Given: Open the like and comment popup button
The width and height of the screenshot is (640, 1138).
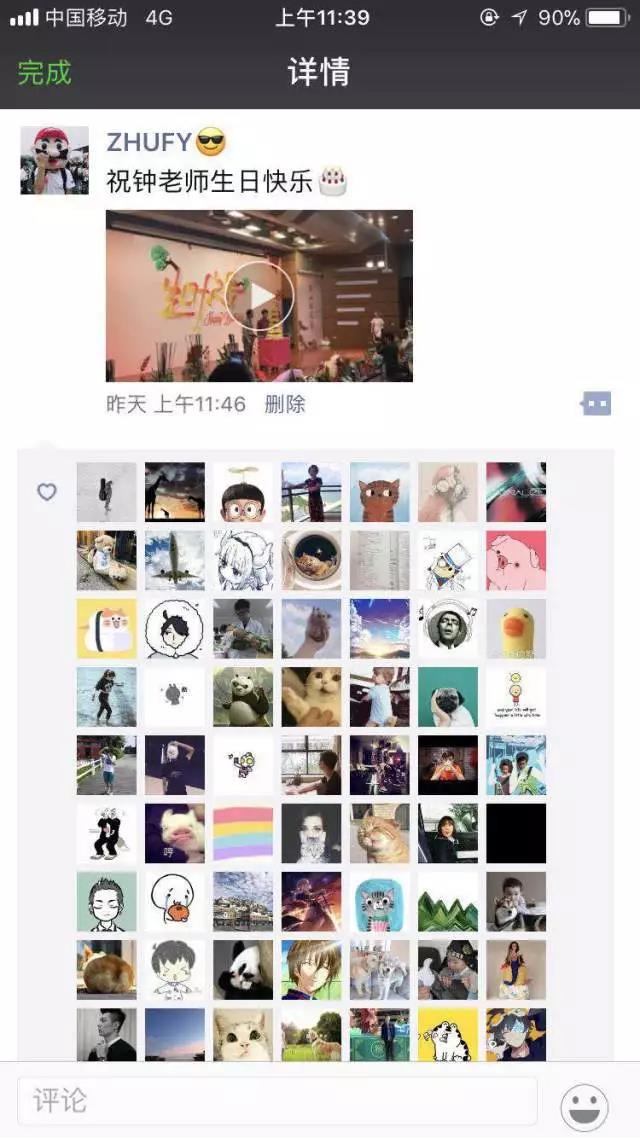Looking at the screenshot, I should coord(596,403).
